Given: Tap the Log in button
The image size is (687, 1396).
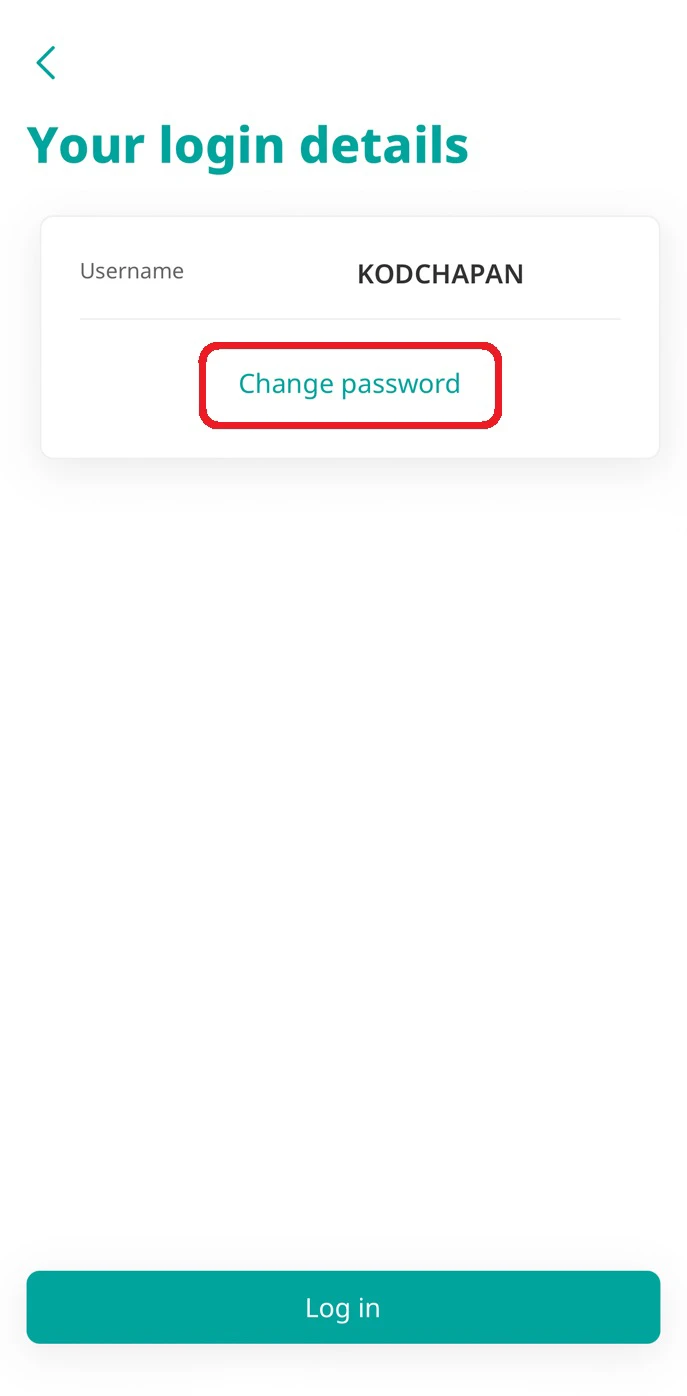Looking at the screenshot, I should pyautogui.click(x=343, y=1307).
